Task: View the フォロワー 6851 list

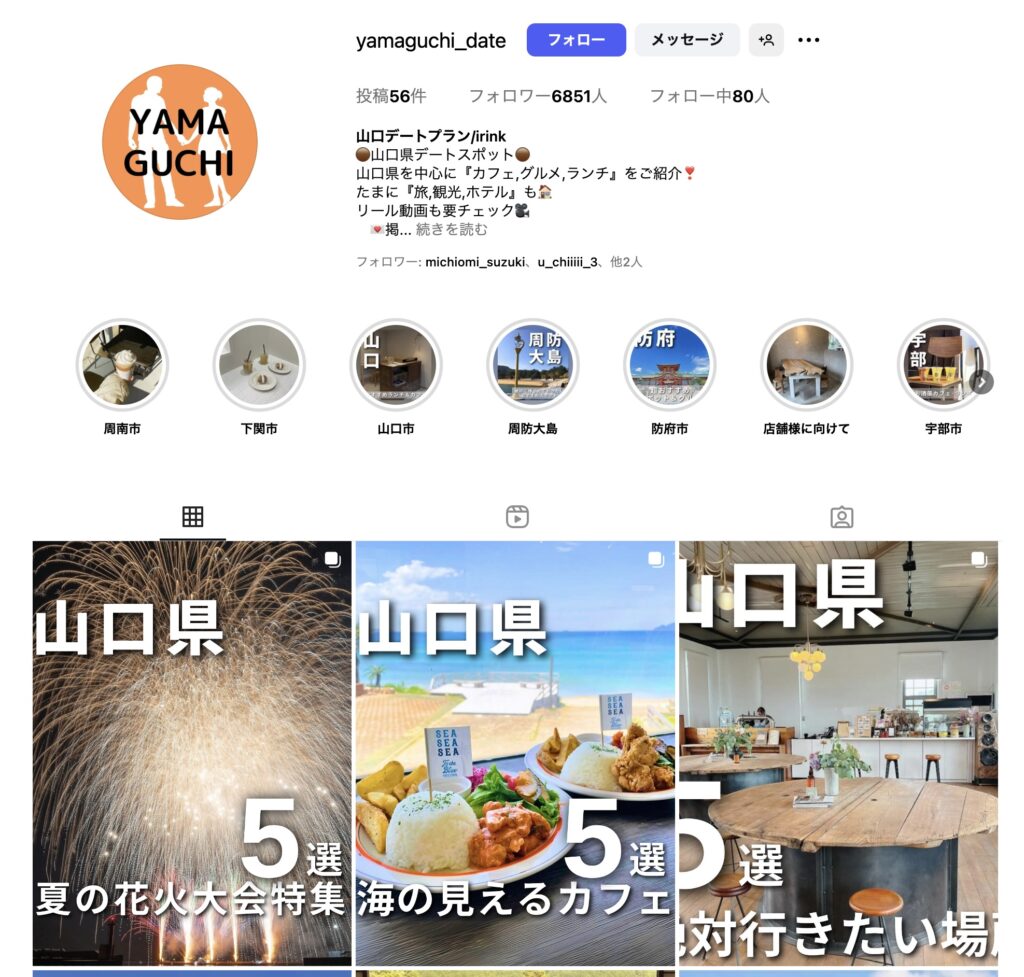Action: click(x=538, y=96)
